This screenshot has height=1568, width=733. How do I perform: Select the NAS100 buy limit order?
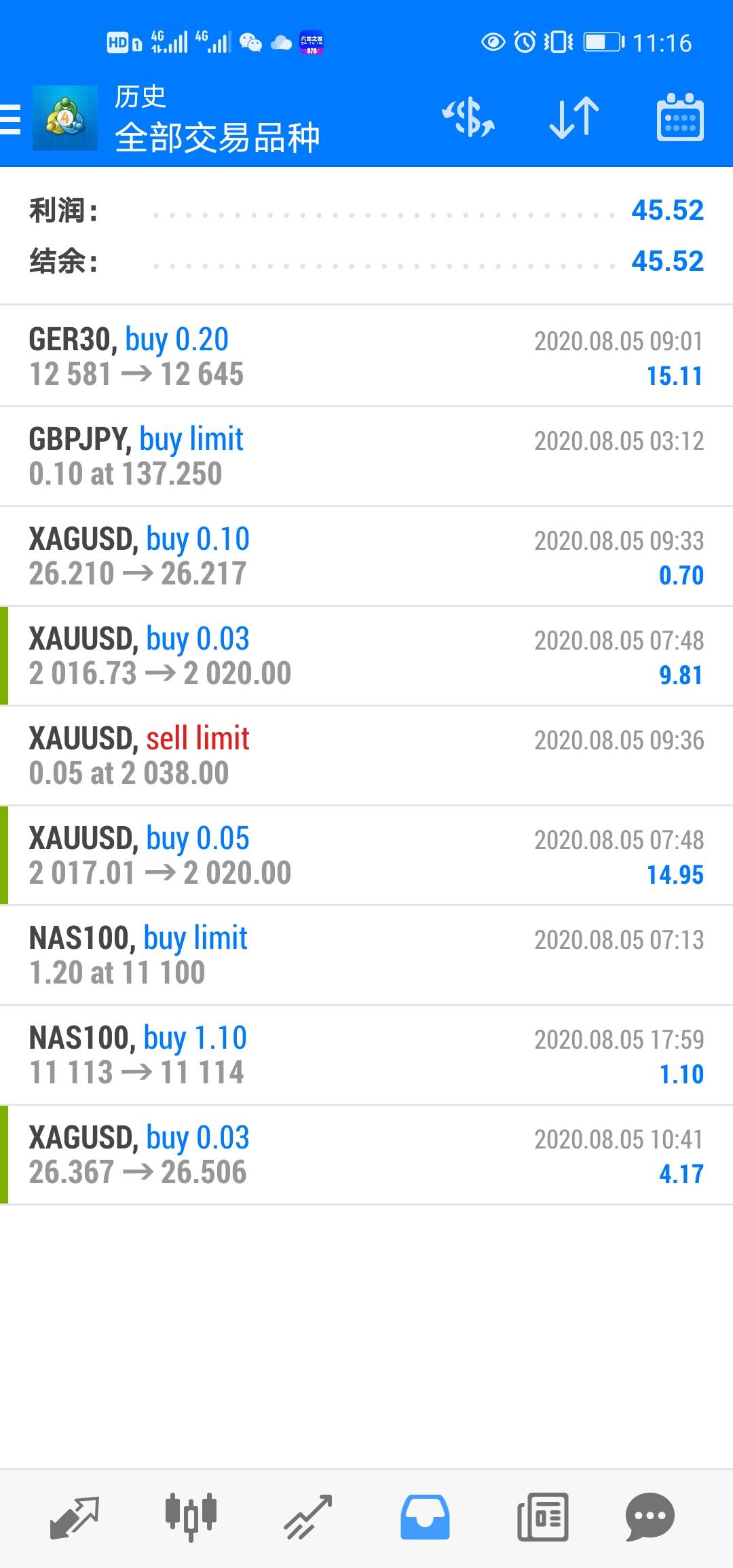tap(366, 955)
